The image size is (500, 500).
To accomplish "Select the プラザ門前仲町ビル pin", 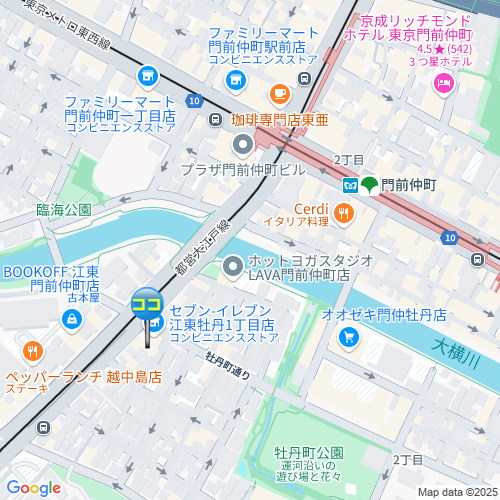I will [243, 146].
